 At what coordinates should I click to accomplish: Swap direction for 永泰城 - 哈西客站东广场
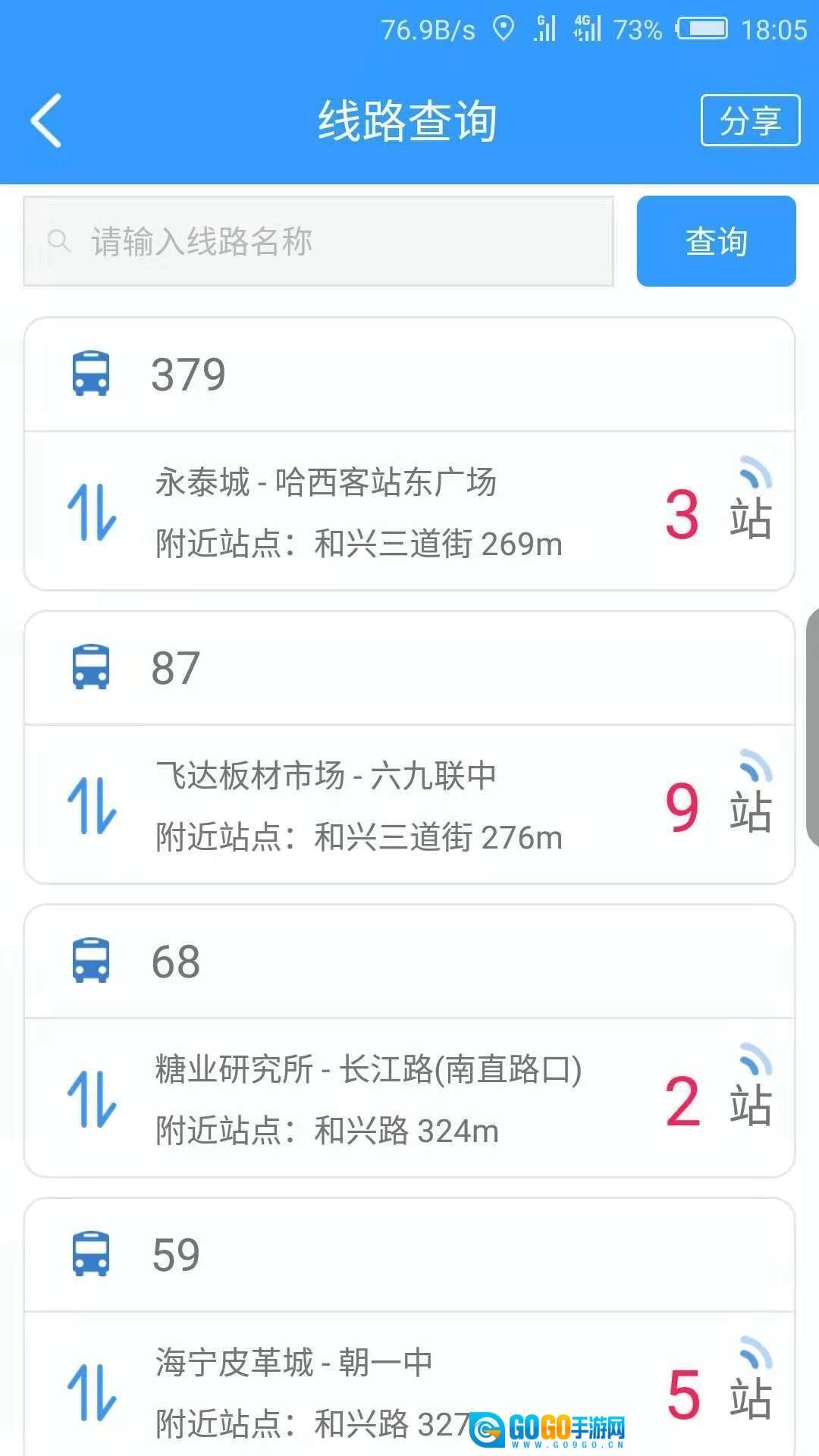tap(92, 513)
